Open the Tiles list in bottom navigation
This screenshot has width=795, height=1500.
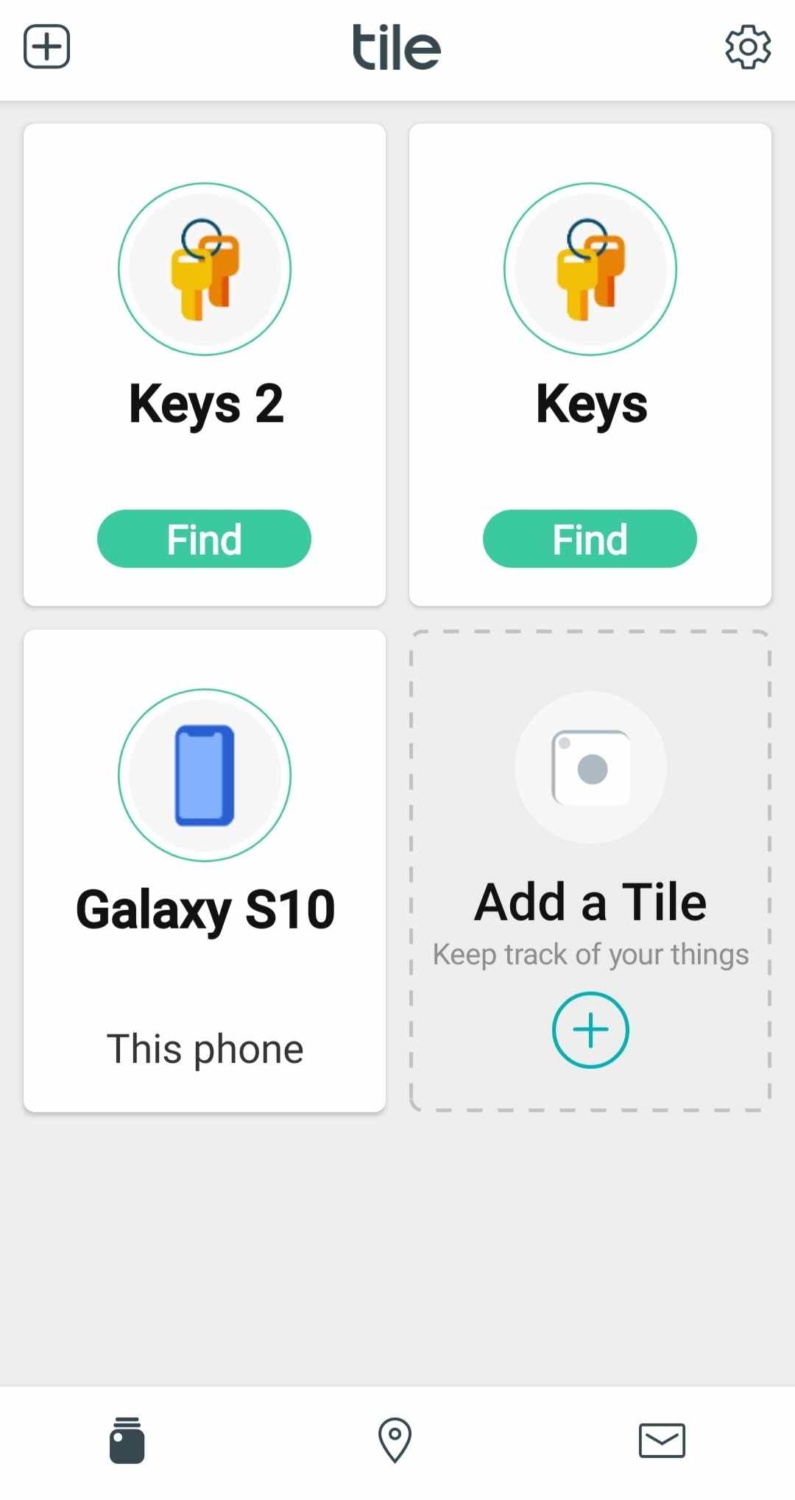pos(126,1440)
